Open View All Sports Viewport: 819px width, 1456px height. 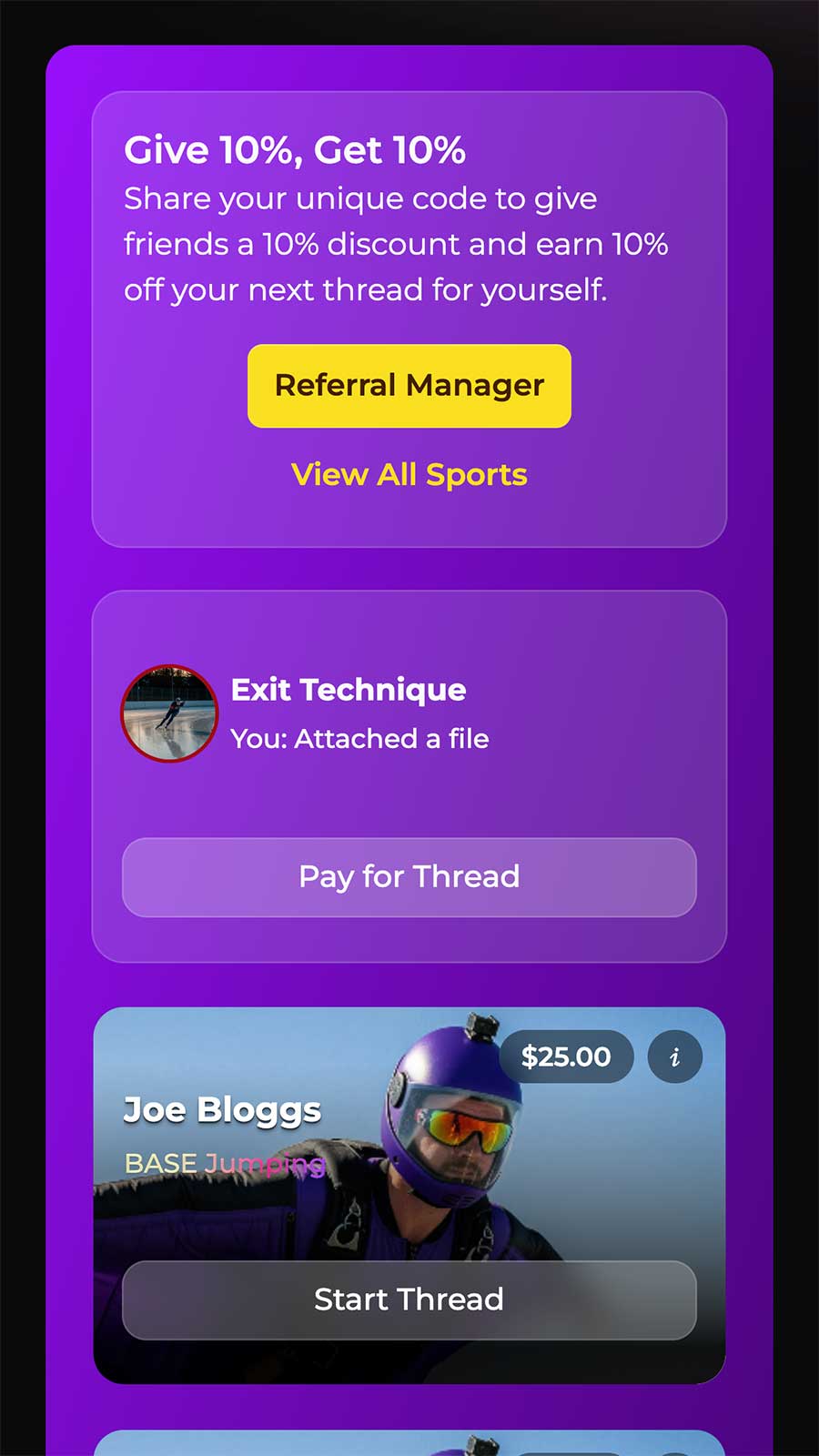[x=409, y=474]
